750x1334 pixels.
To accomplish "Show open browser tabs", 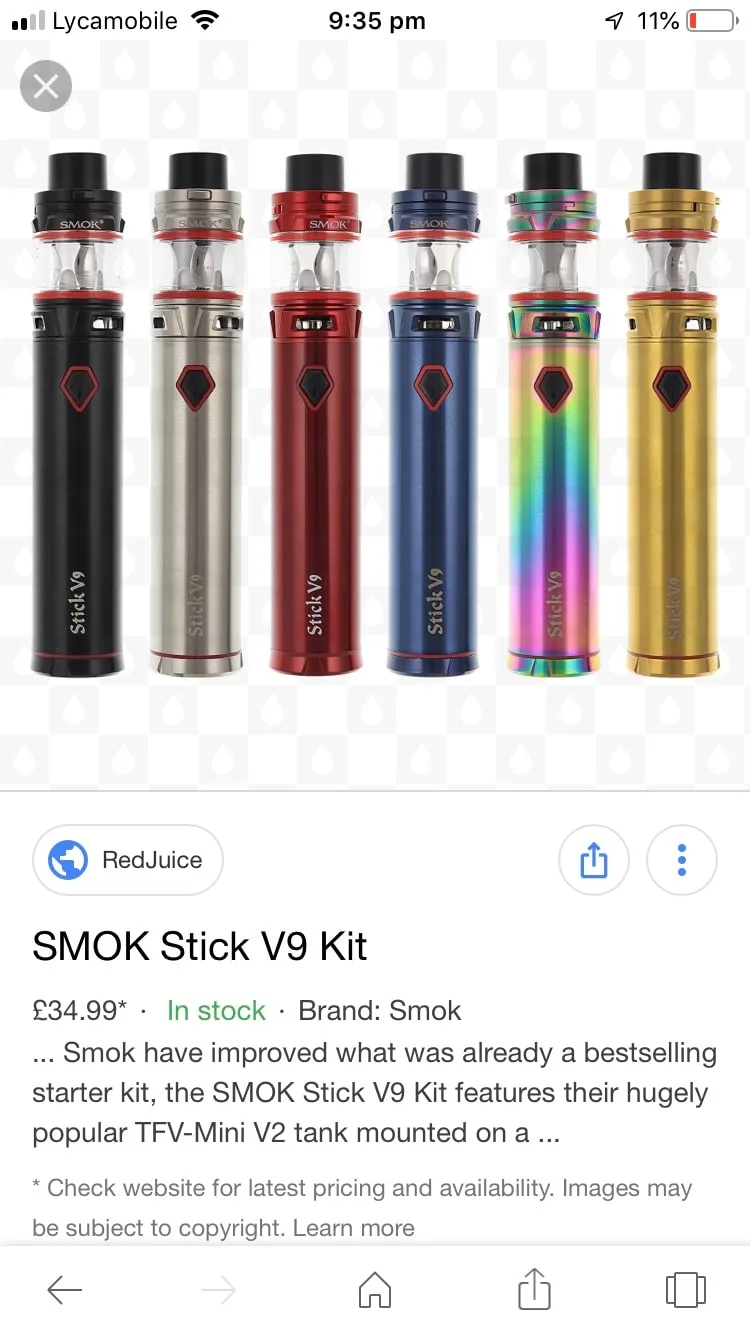I will pos(685,1290).
